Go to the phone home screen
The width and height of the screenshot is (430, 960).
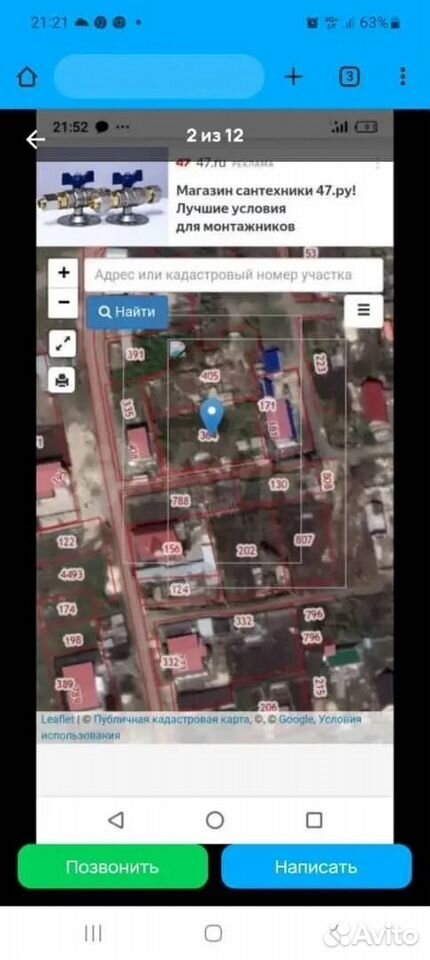coord(214,933)
